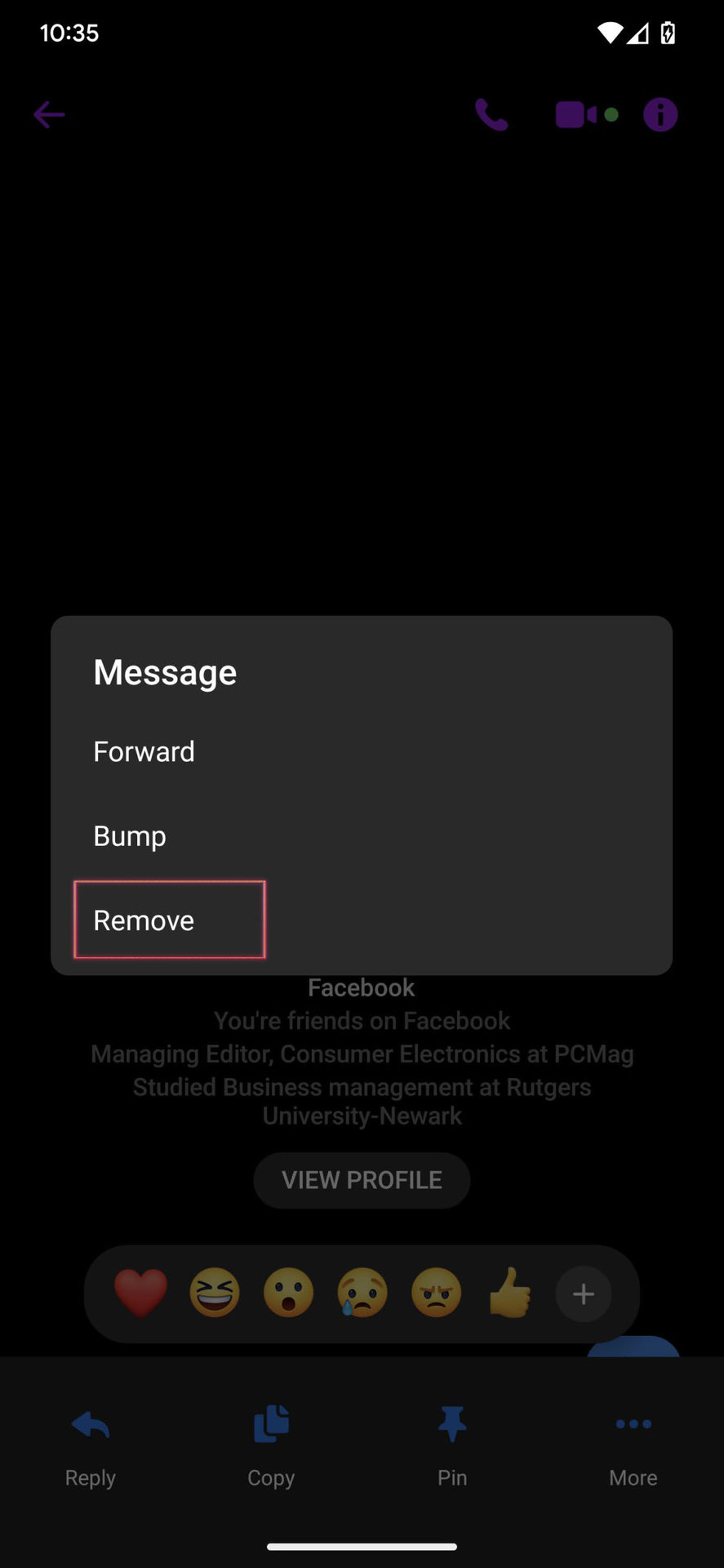The width and height of the screenshot is (724, 1568).
Task: Tap the VIEW PROFILE button
Action: (x=362, y=1180)
